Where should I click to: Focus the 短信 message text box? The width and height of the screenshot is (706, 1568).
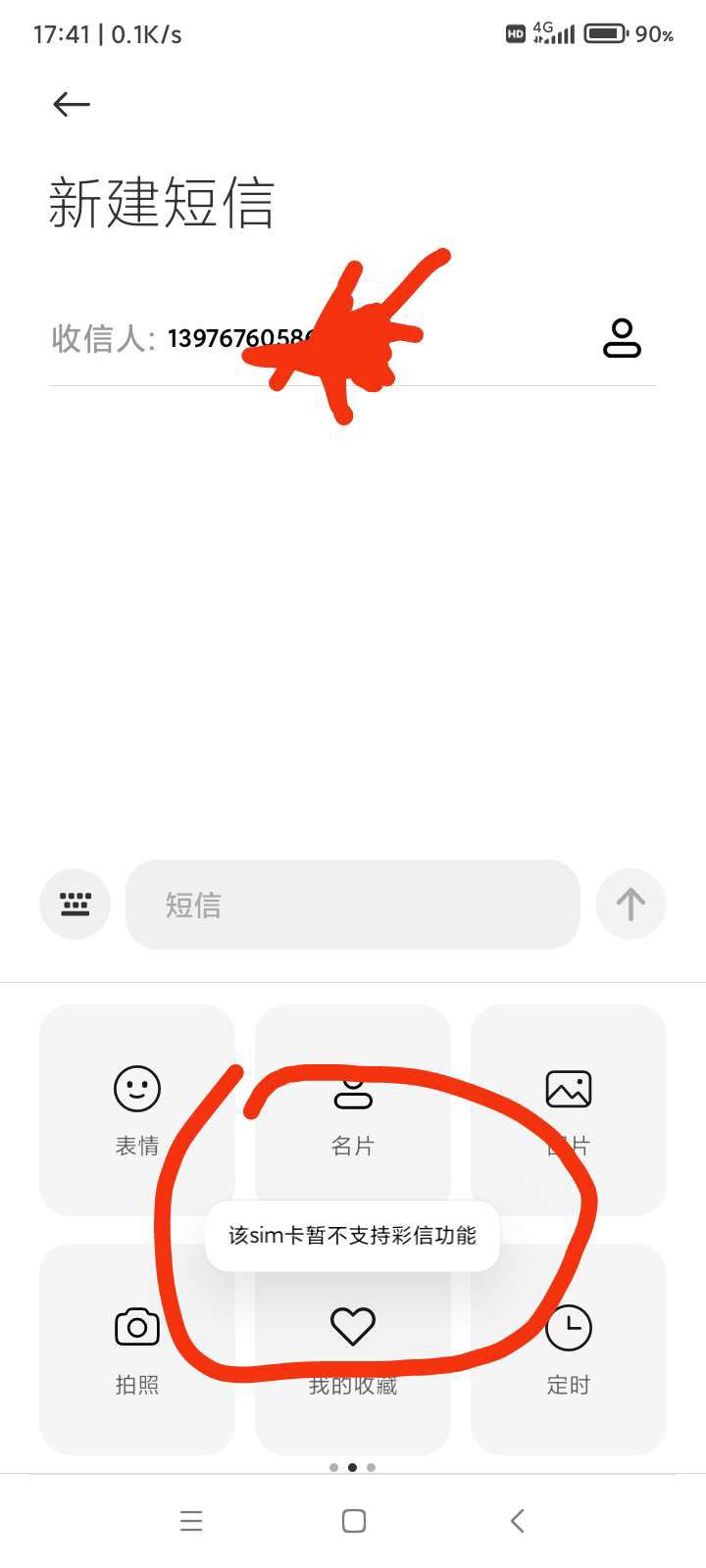click(353, 904)
